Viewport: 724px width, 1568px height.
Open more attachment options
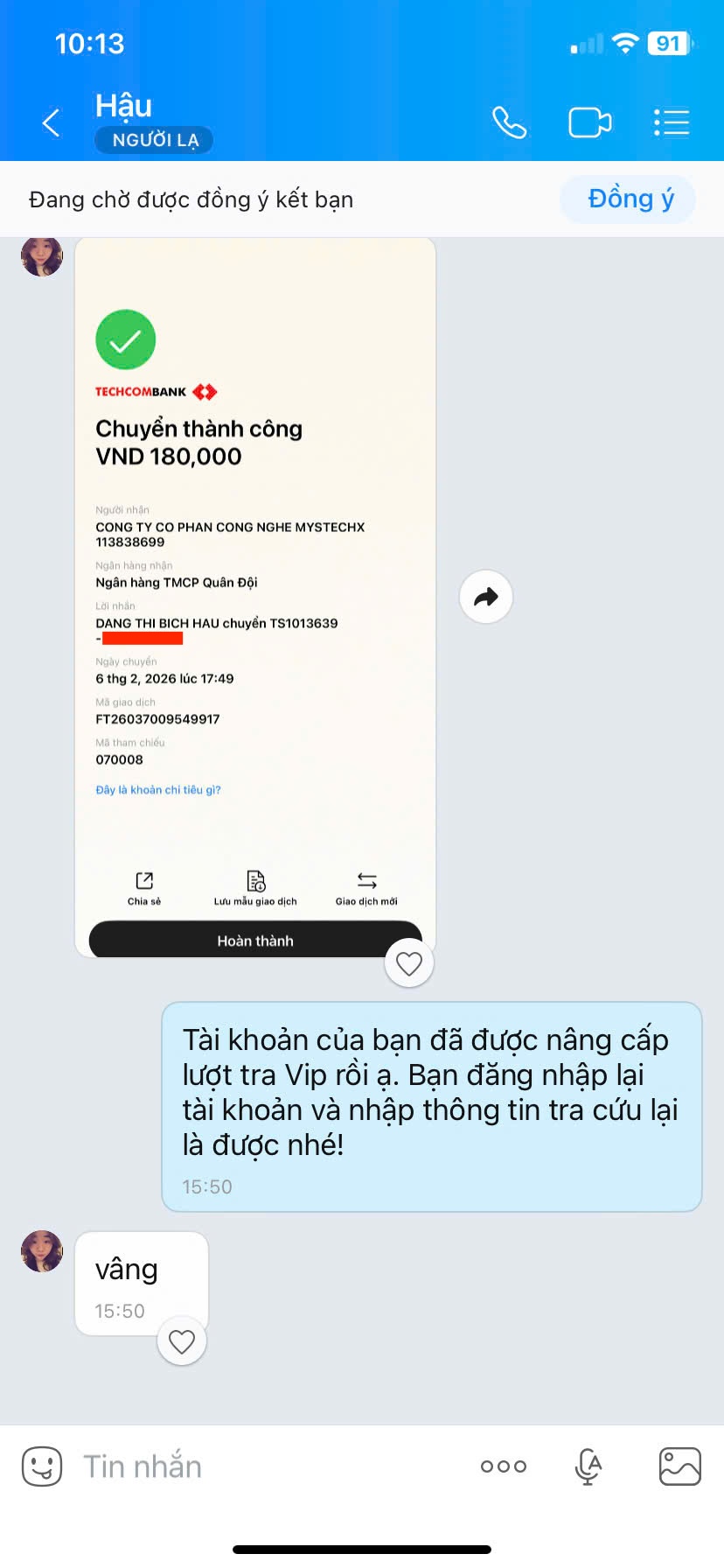click(504, 1466)
